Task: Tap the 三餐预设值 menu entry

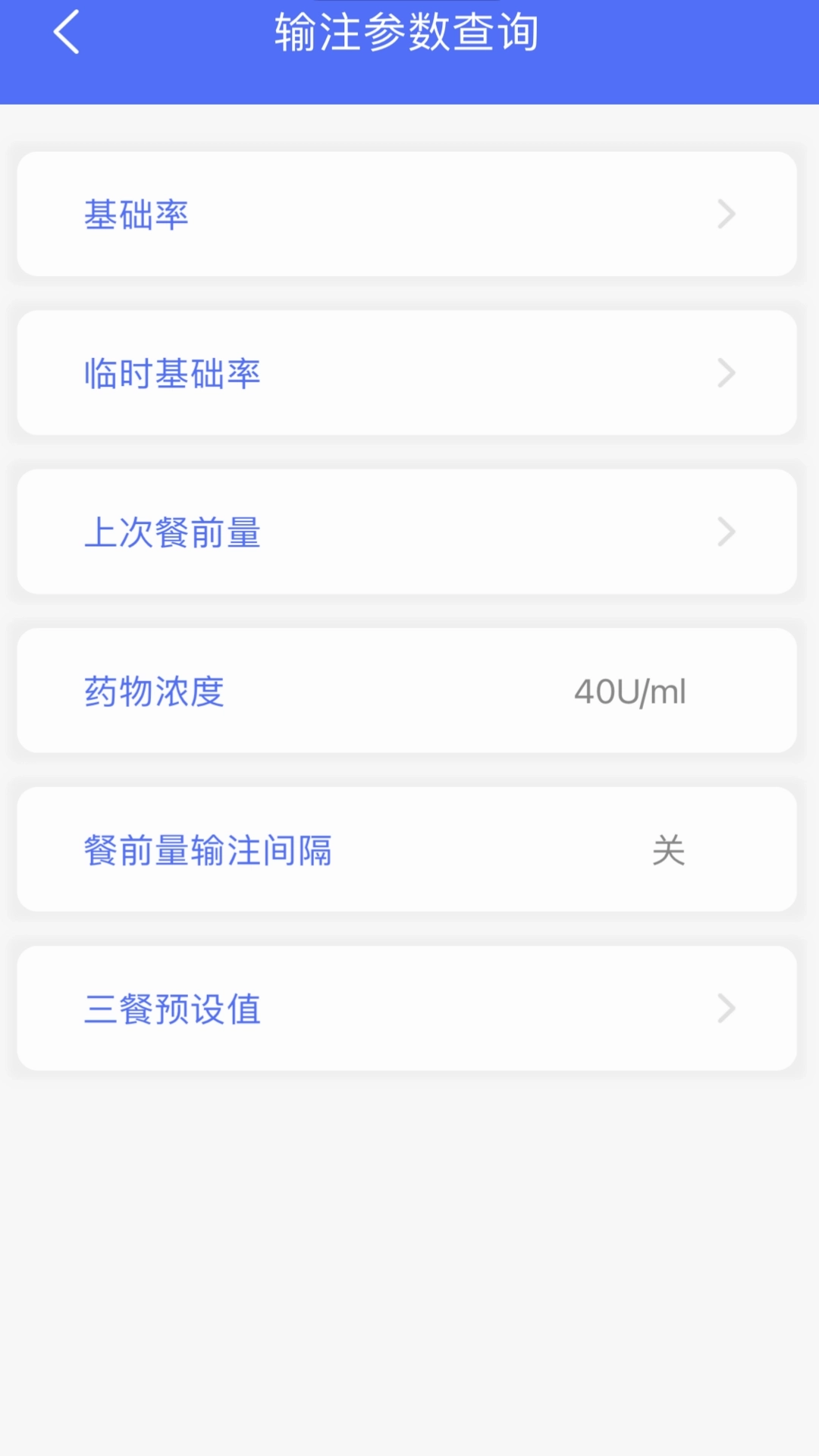Action: pos(409,1009)
